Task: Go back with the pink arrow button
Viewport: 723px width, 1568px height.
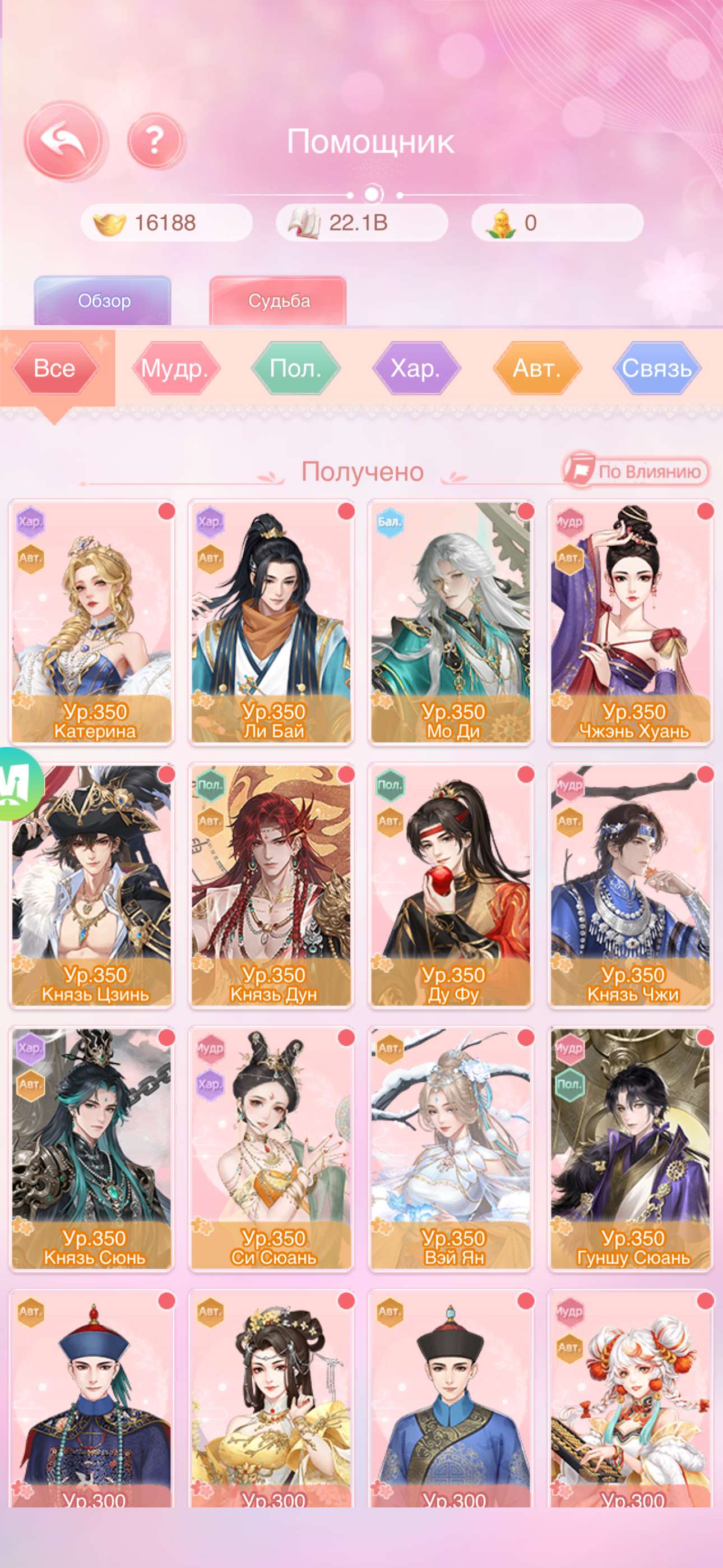Action: (x=64, y=141)
